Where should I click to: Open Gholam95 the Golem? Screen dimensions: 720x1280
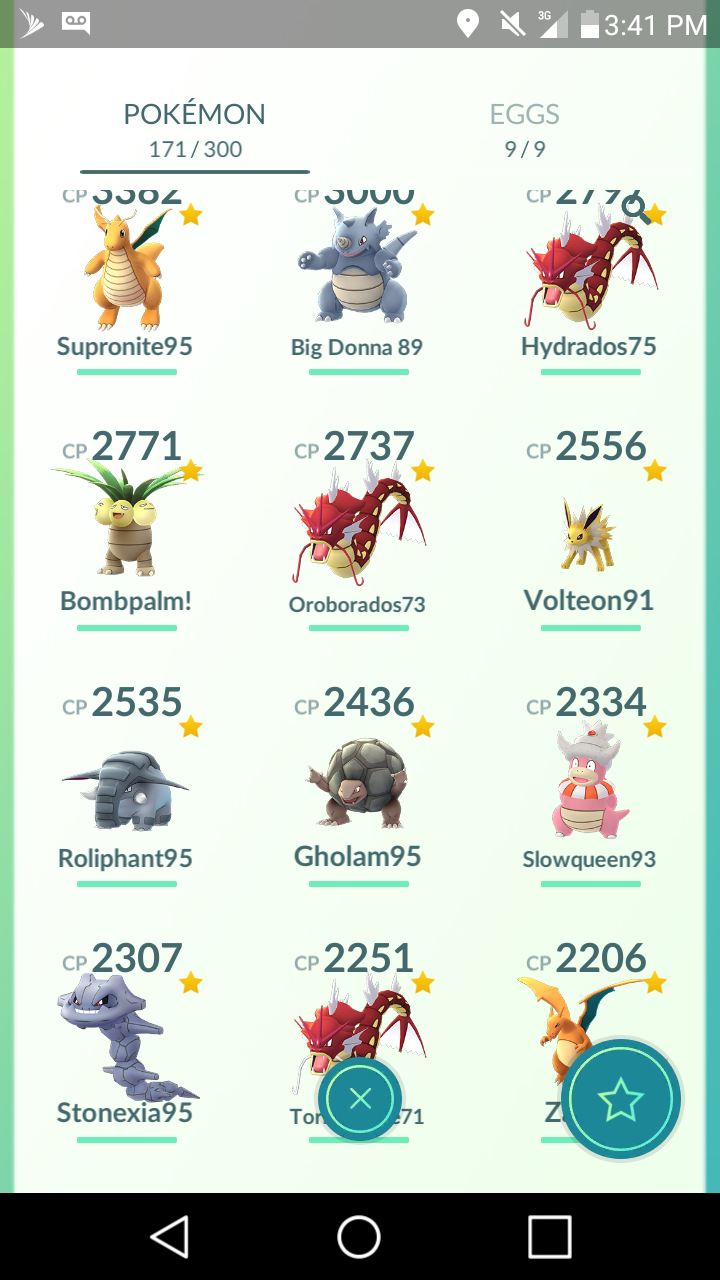[x=357, y=787]
